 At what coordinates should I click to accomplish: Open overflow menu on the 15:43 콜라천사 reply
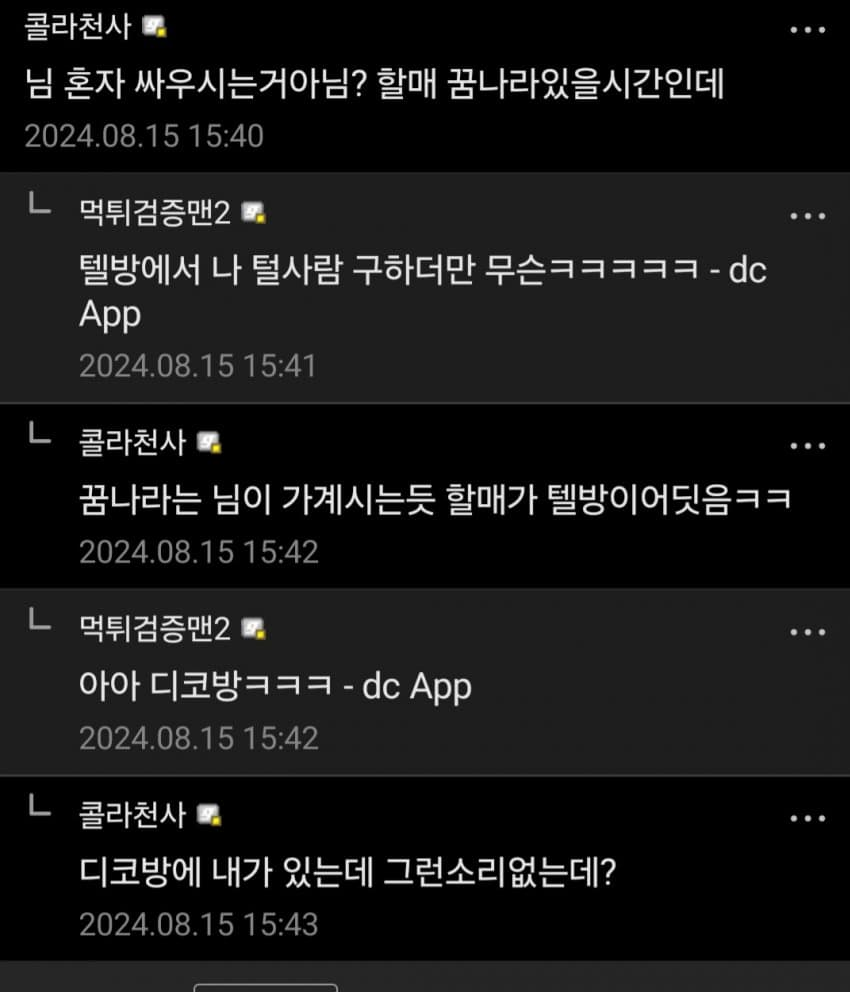(807, 819)
